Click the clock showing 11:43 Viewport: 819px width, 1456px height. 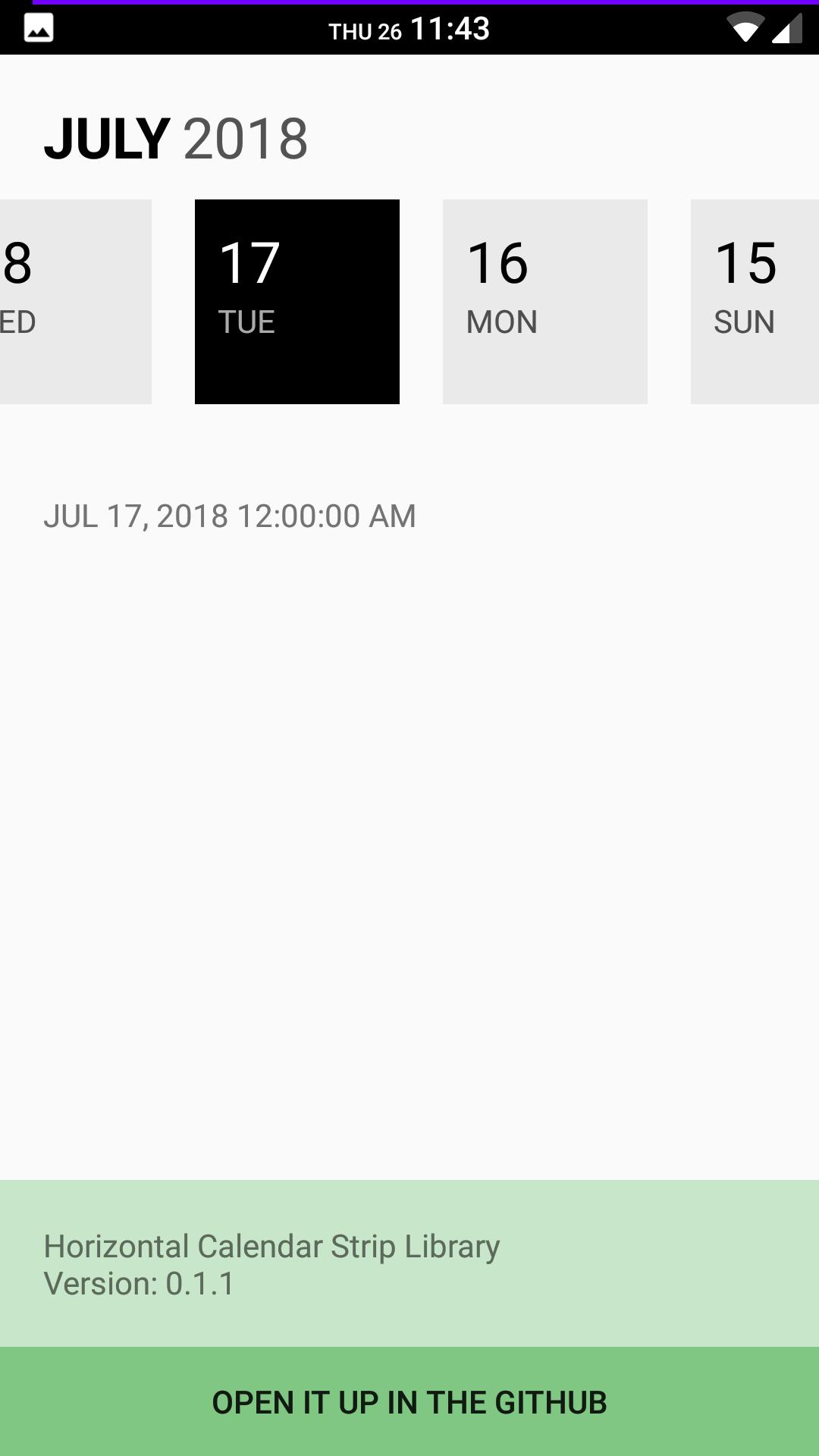[x=449, y=28]
